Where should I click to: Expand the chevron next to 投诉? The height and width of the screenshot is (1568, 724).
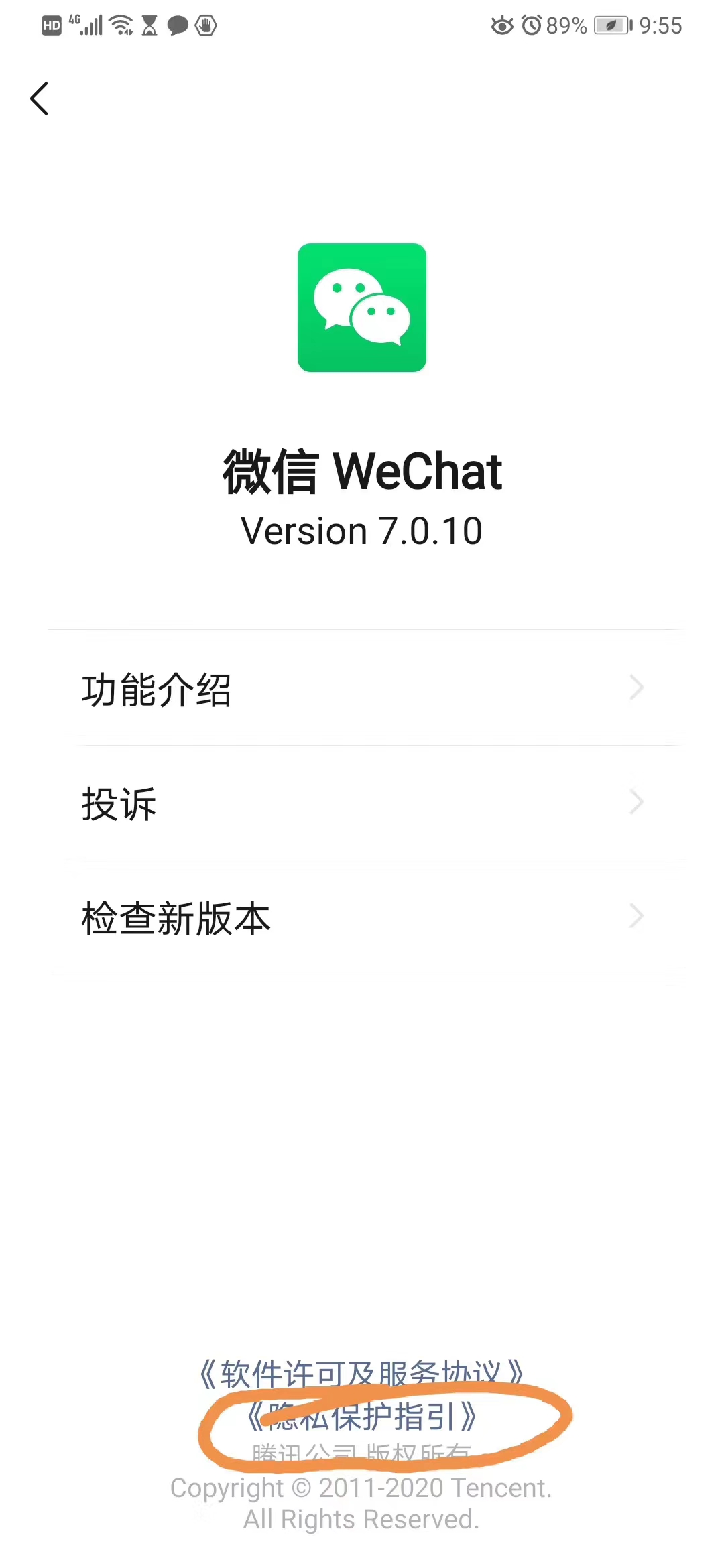pos(636,802)
